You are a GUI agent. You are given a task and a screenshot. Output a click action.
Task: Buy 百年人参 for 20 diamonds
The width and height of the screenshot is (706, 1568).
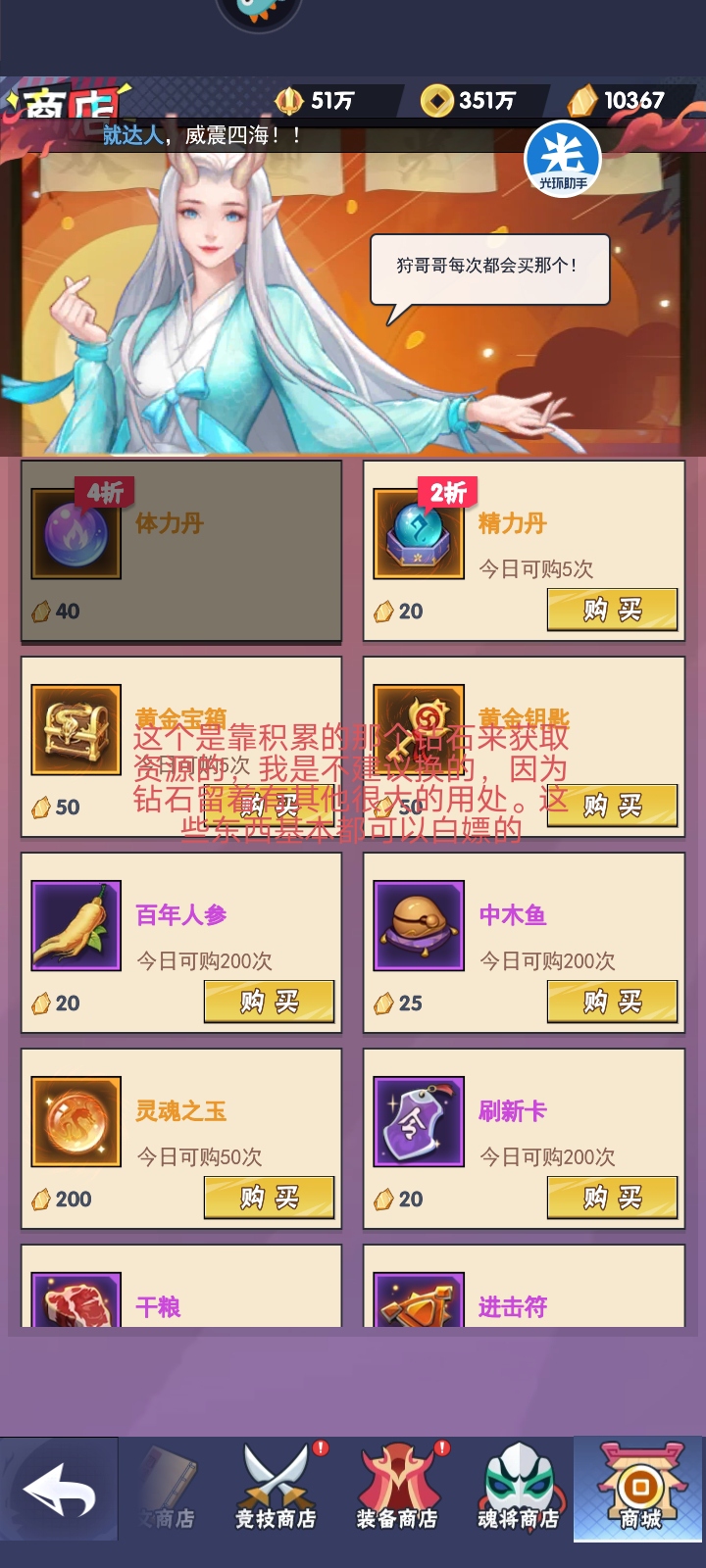(x=269, y=1002)
